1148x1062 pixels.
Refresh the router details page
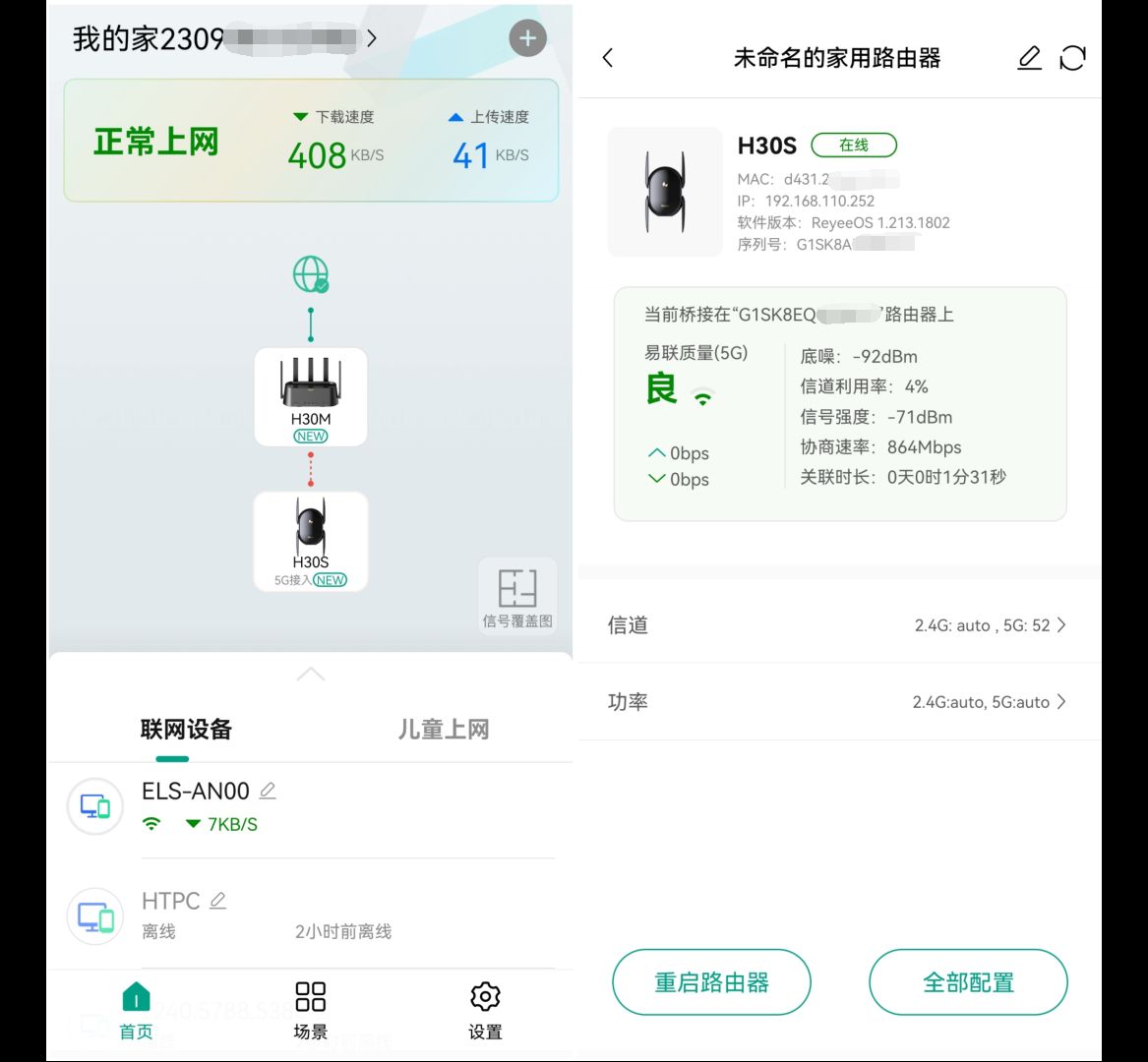pos(1072,58)
